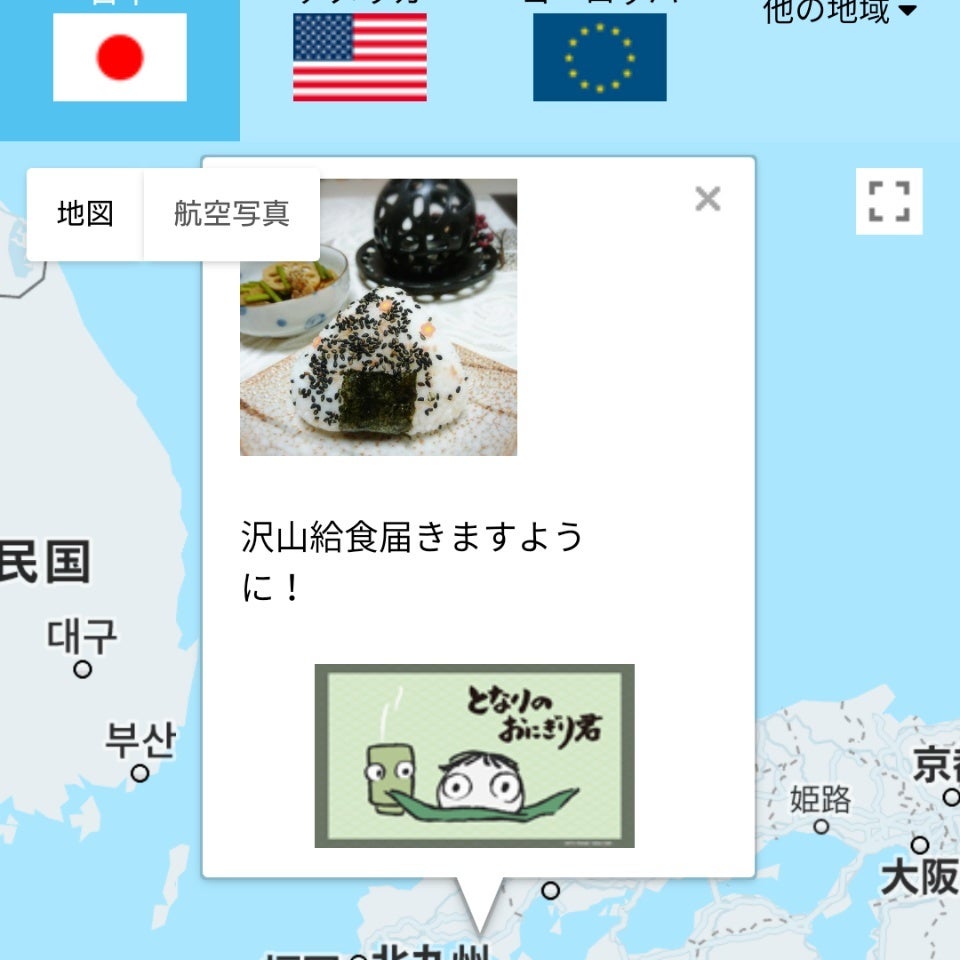
Task: Open the となりのおにぎり君 banner
Action: (474, 755)
